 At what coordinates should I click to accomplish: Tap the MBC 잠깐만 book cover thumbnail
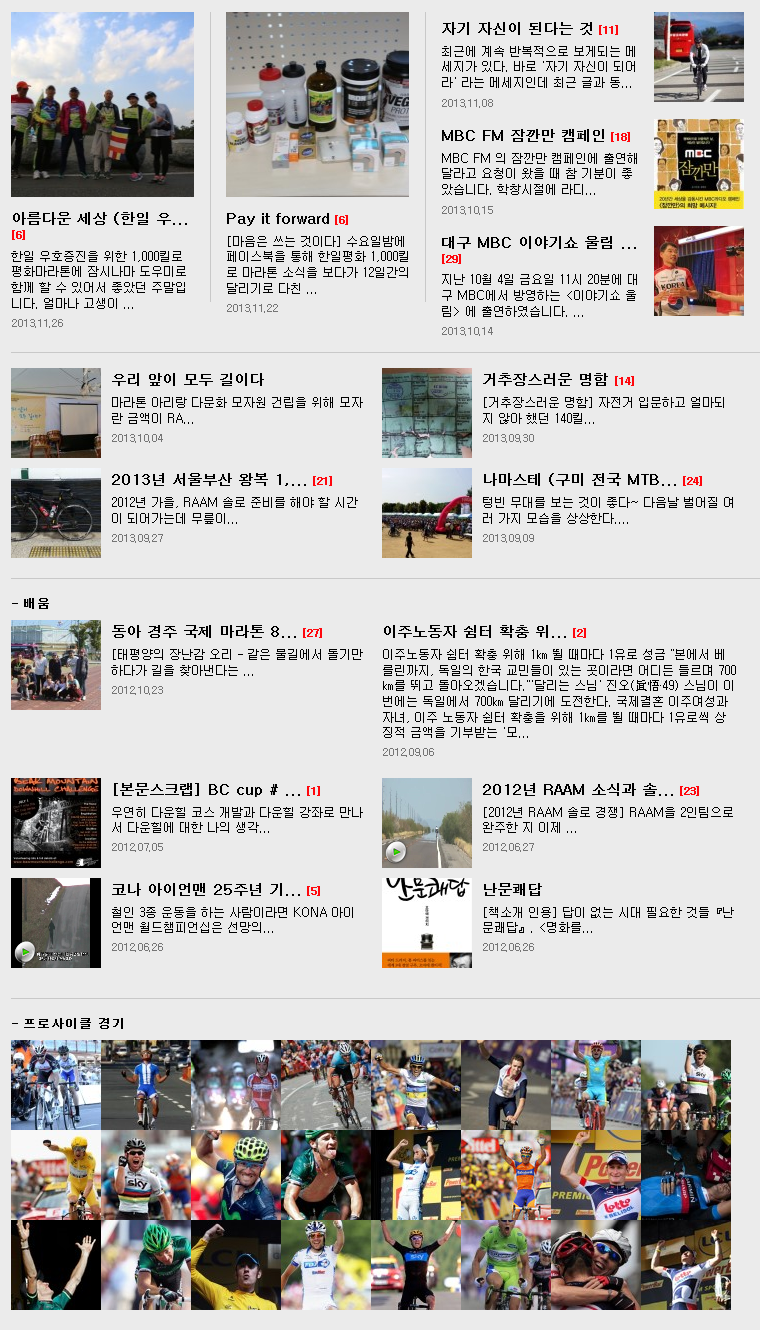698,164
